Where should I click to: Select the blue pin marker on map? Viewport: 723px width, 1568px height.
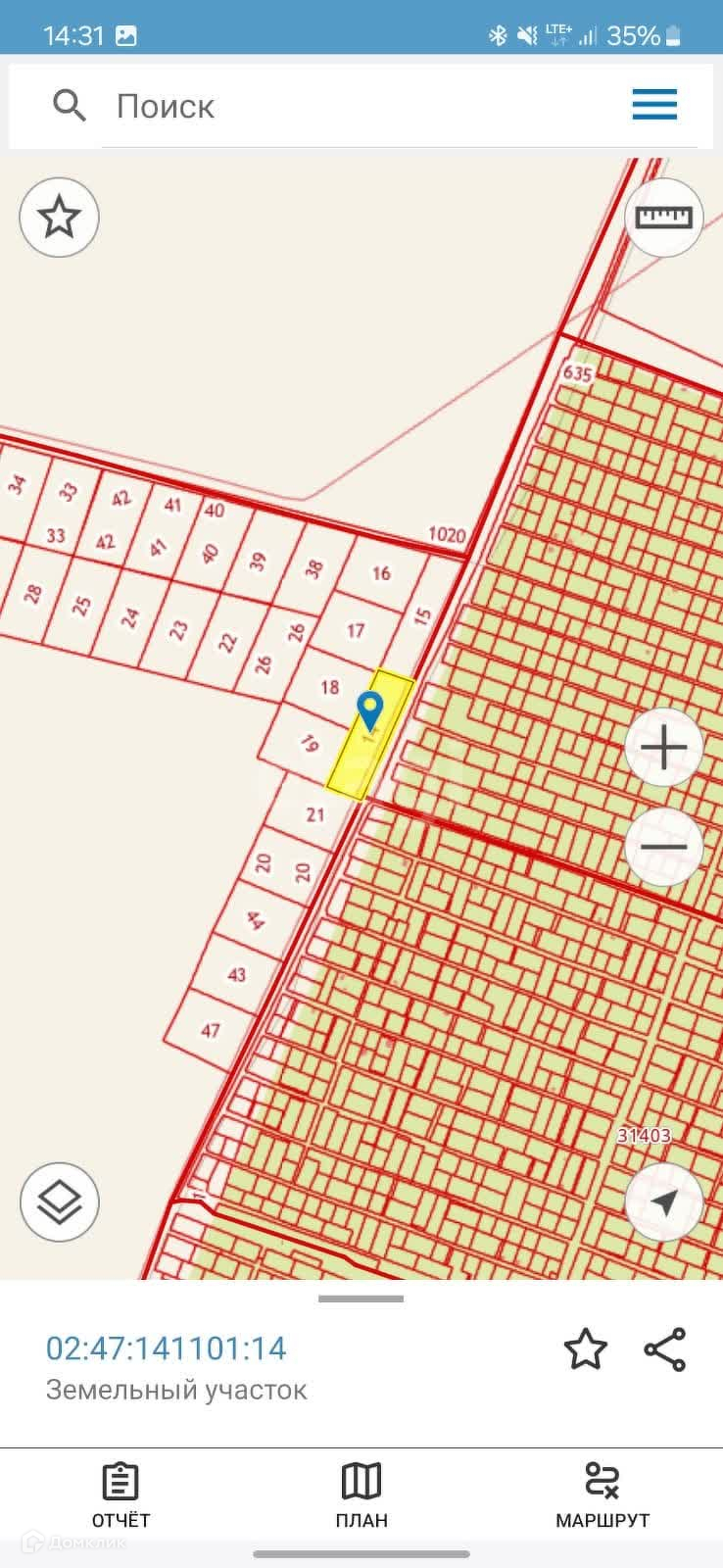pyautogui.click(x=369, y=710)
